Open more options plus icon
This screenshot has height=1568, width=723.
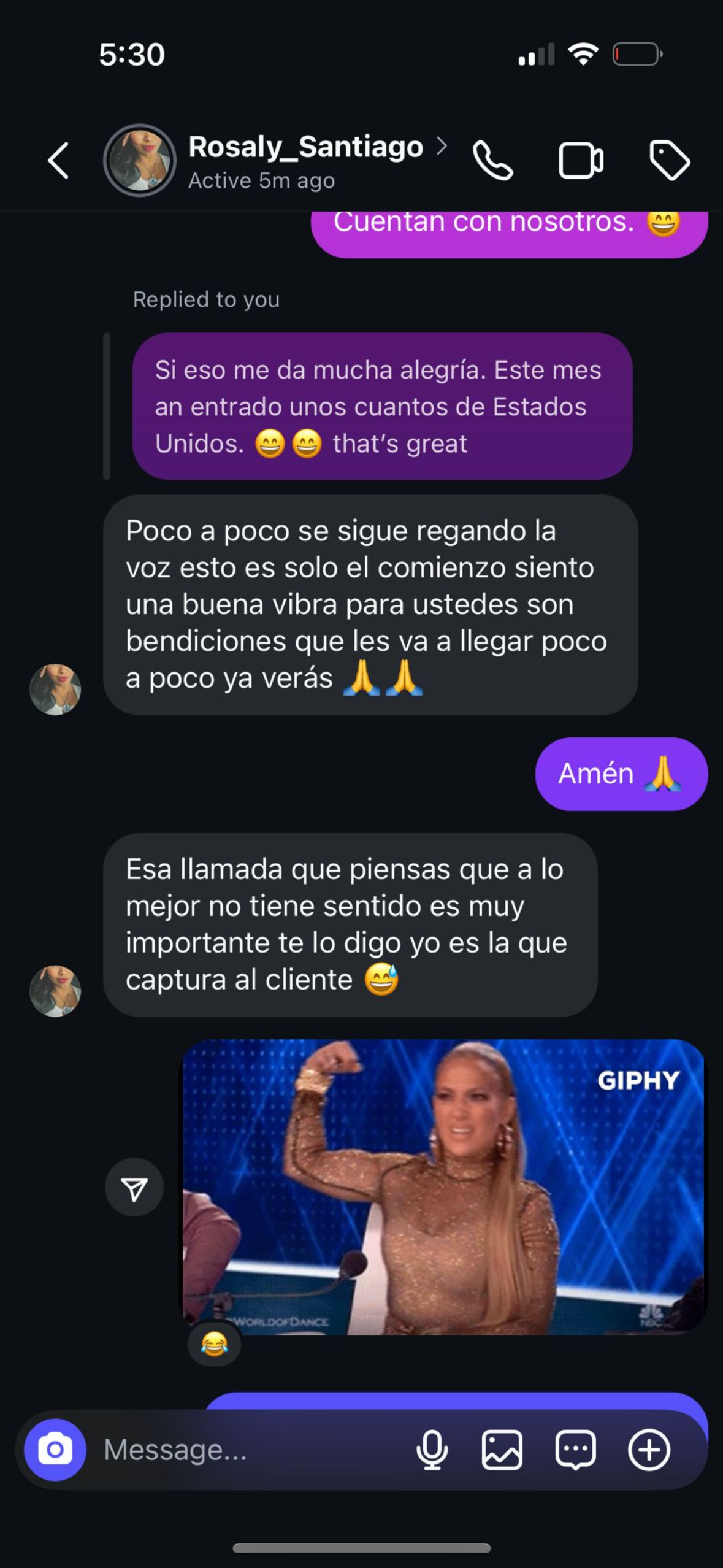click(x=649, y=1450)
